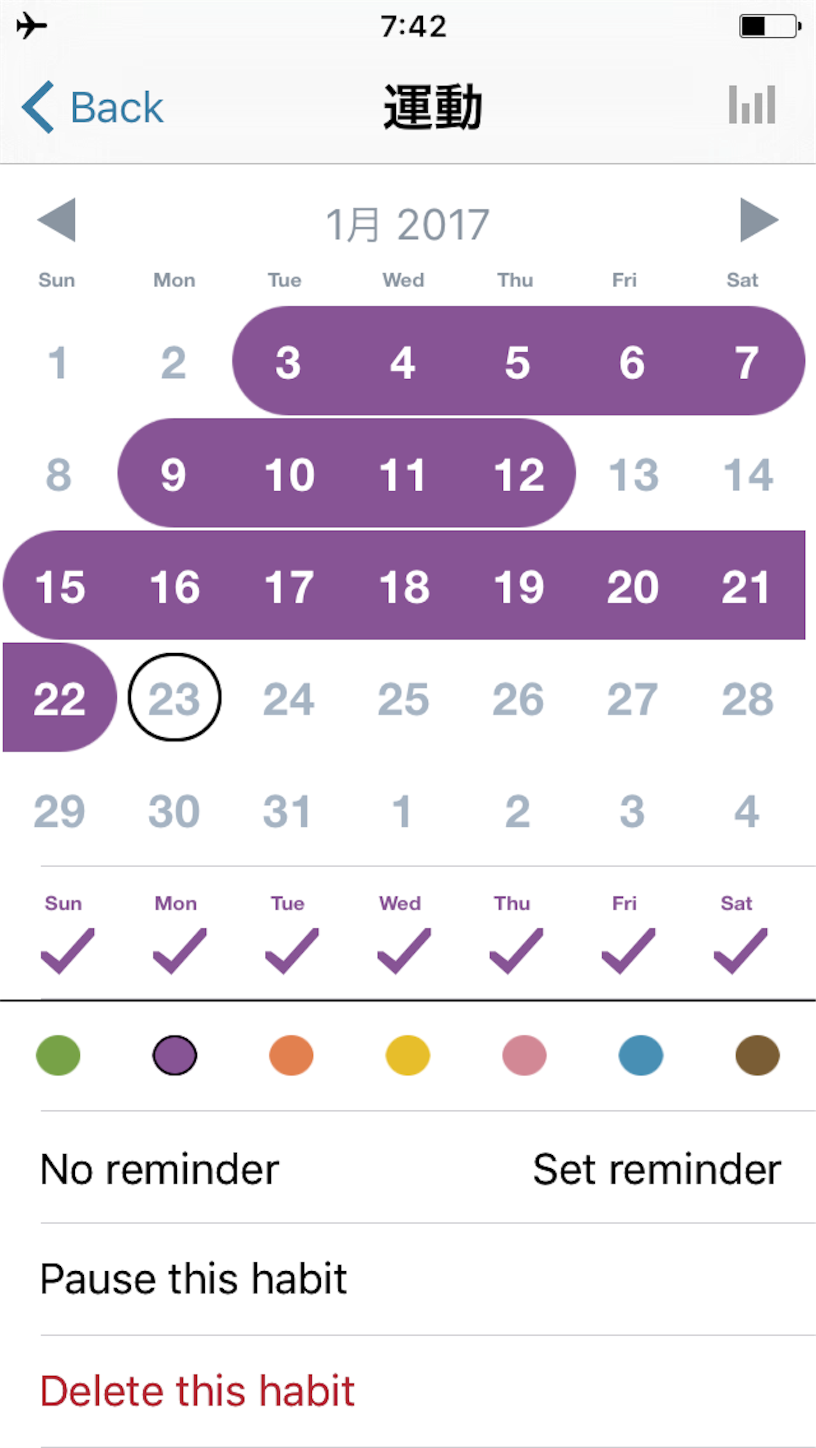This screenshot has height=1448, width=816.
Task: Choose the green color dot
Action: point(58,1055)
